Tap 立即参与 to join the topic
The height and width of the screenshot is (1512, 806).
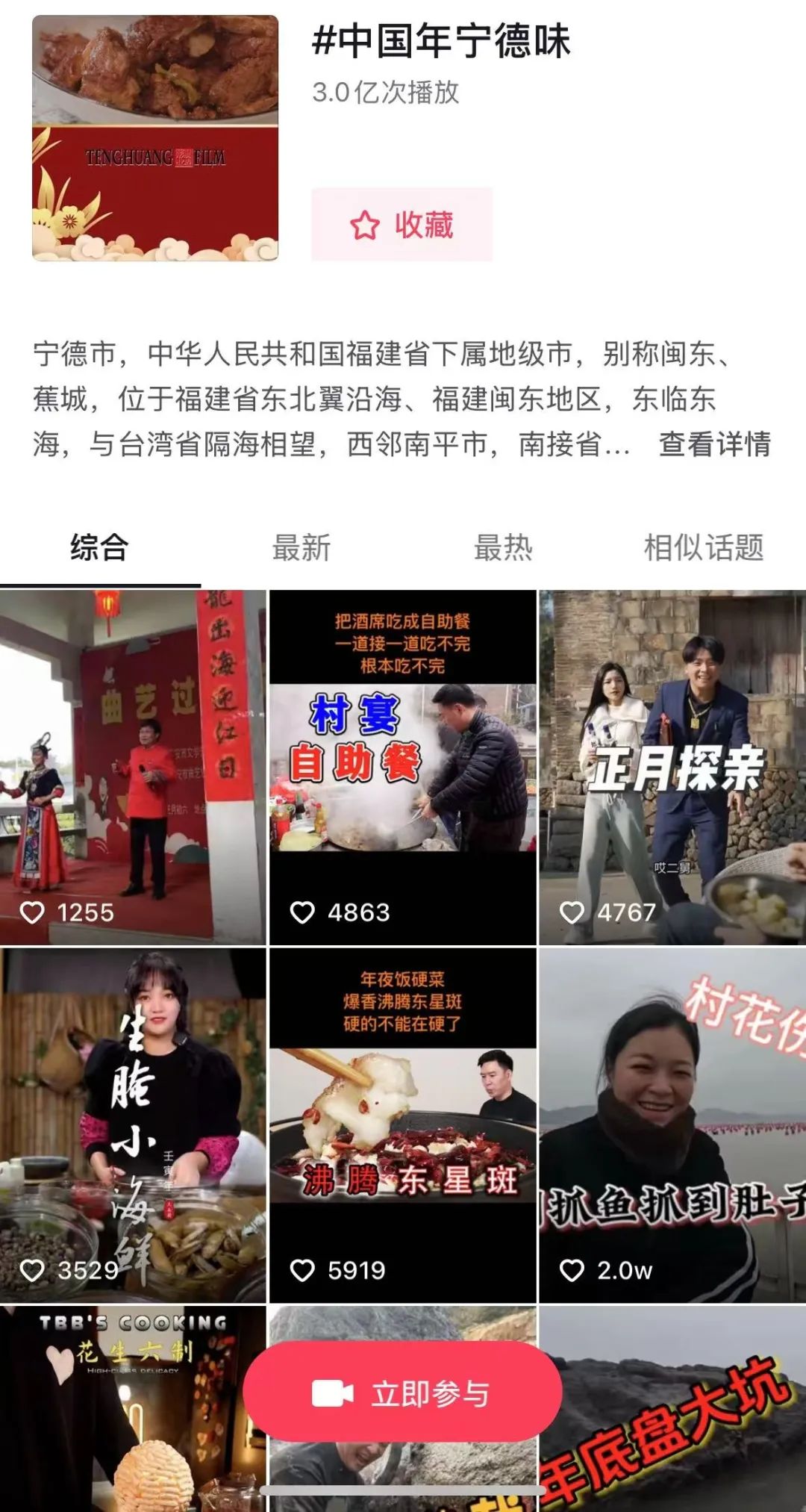pyautogui.click(x=402, y=1393)
